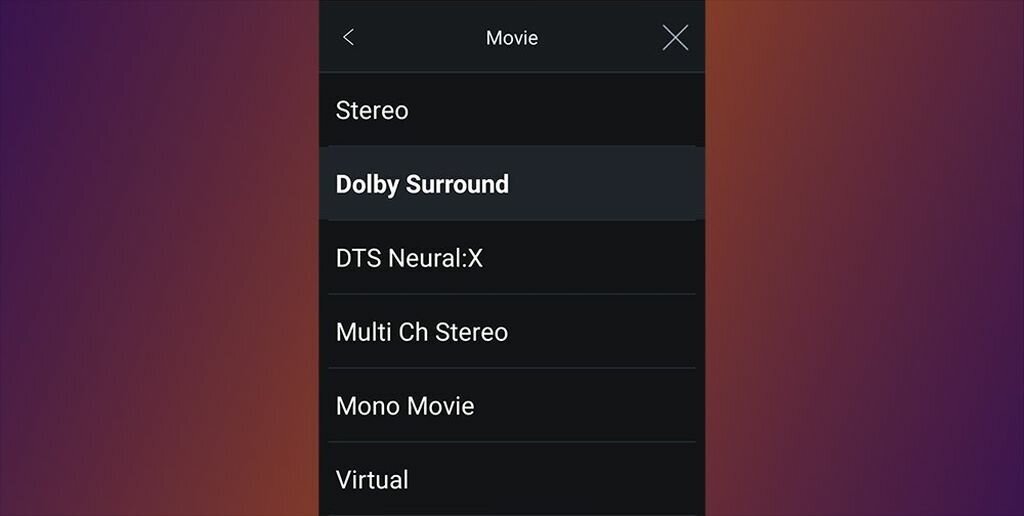Image resolution: width=1024 pixels, height=516 pixels.
Task: Select the Stereo sound mode
Action: tap(511, 110)
